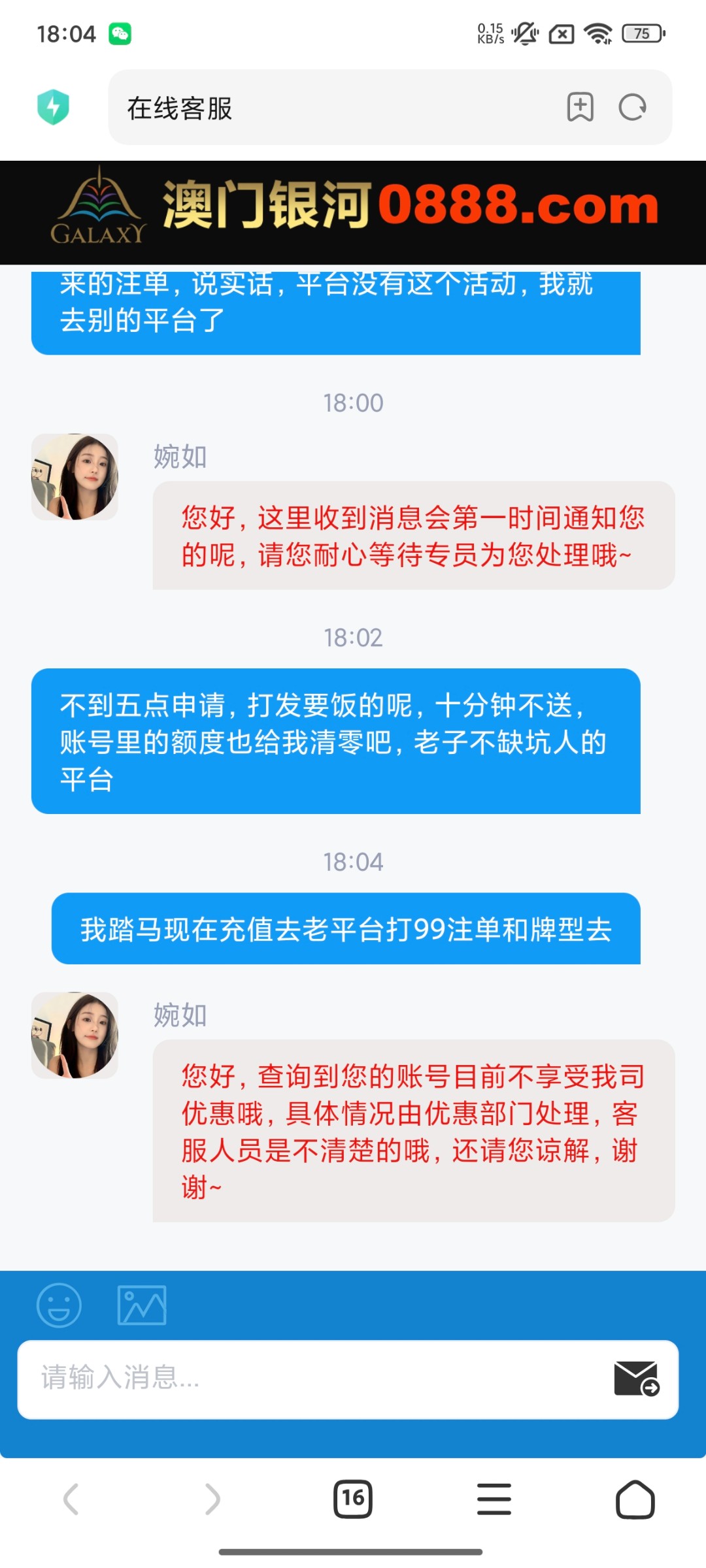Tap the security shield icon
Viewport: 706px width, 1568px height.
53,107
